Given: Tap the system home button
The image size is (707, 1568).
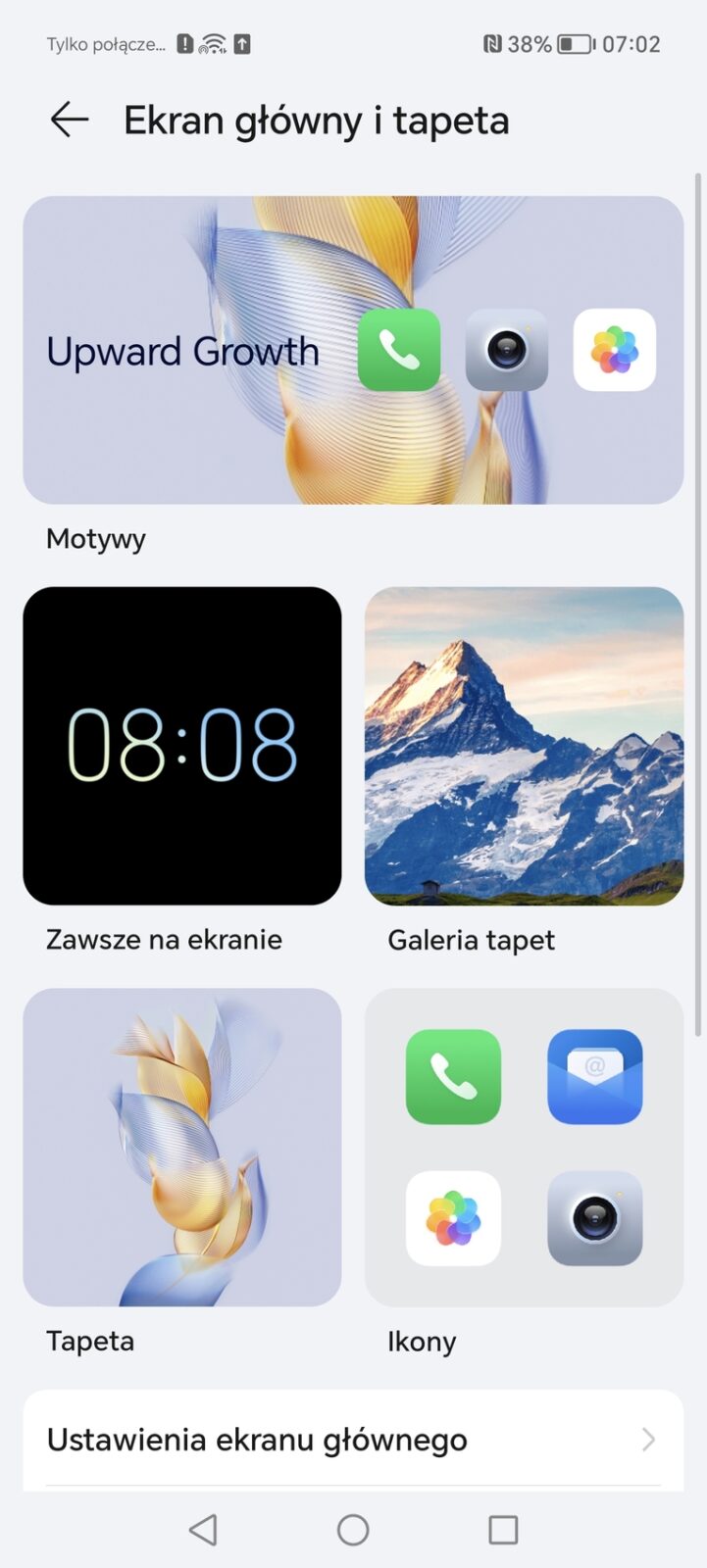Looking at the screenshot, I should coord(353,1529).
